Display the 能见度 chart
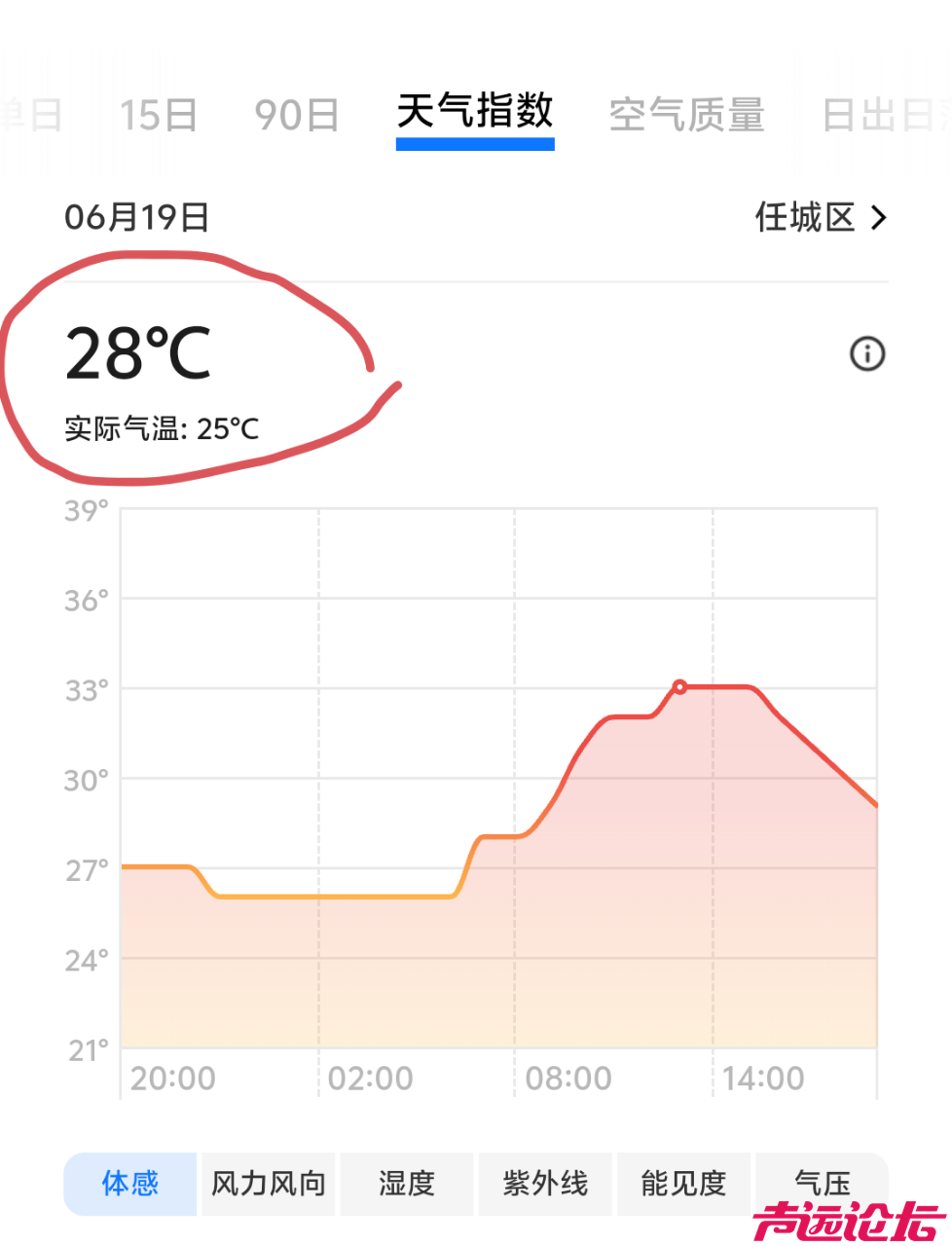This screenshot has height=1246, width=952. coord(683,1183)
